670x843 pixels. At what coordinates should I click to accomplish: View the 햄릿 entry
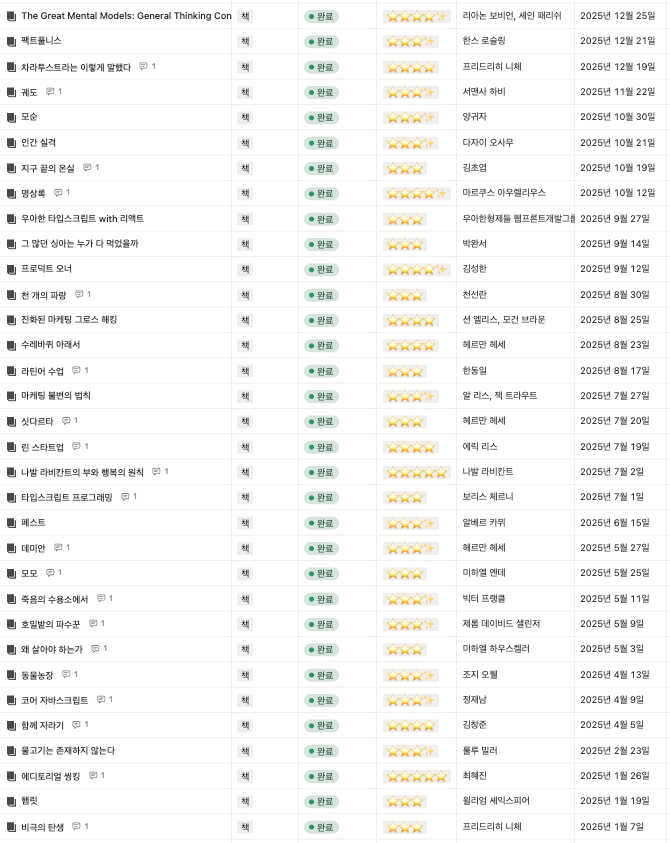tap(29, 801)
